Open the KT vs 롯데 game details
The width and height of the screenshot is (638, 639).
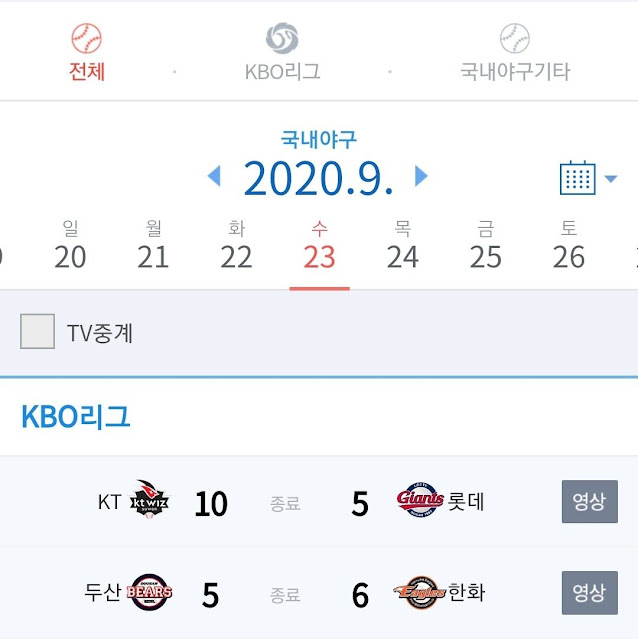coord(285,503)
